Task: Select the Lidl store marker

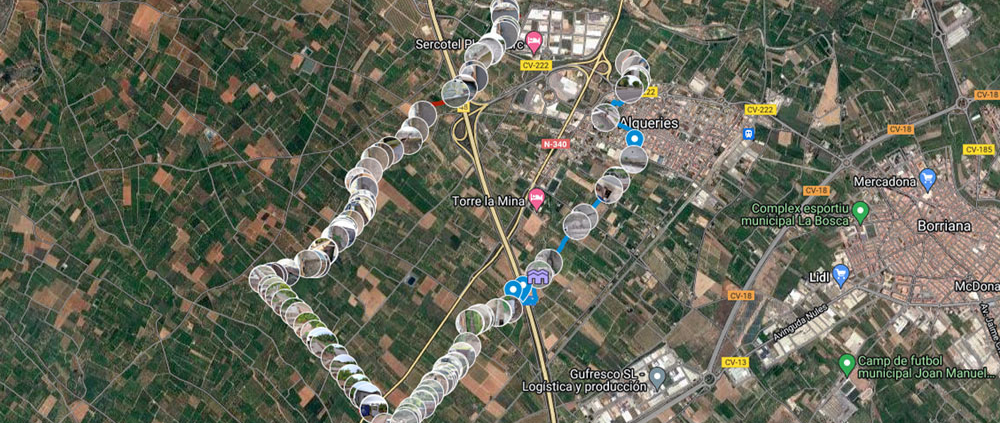Action: pyautogui.click(x=839, y=273)
